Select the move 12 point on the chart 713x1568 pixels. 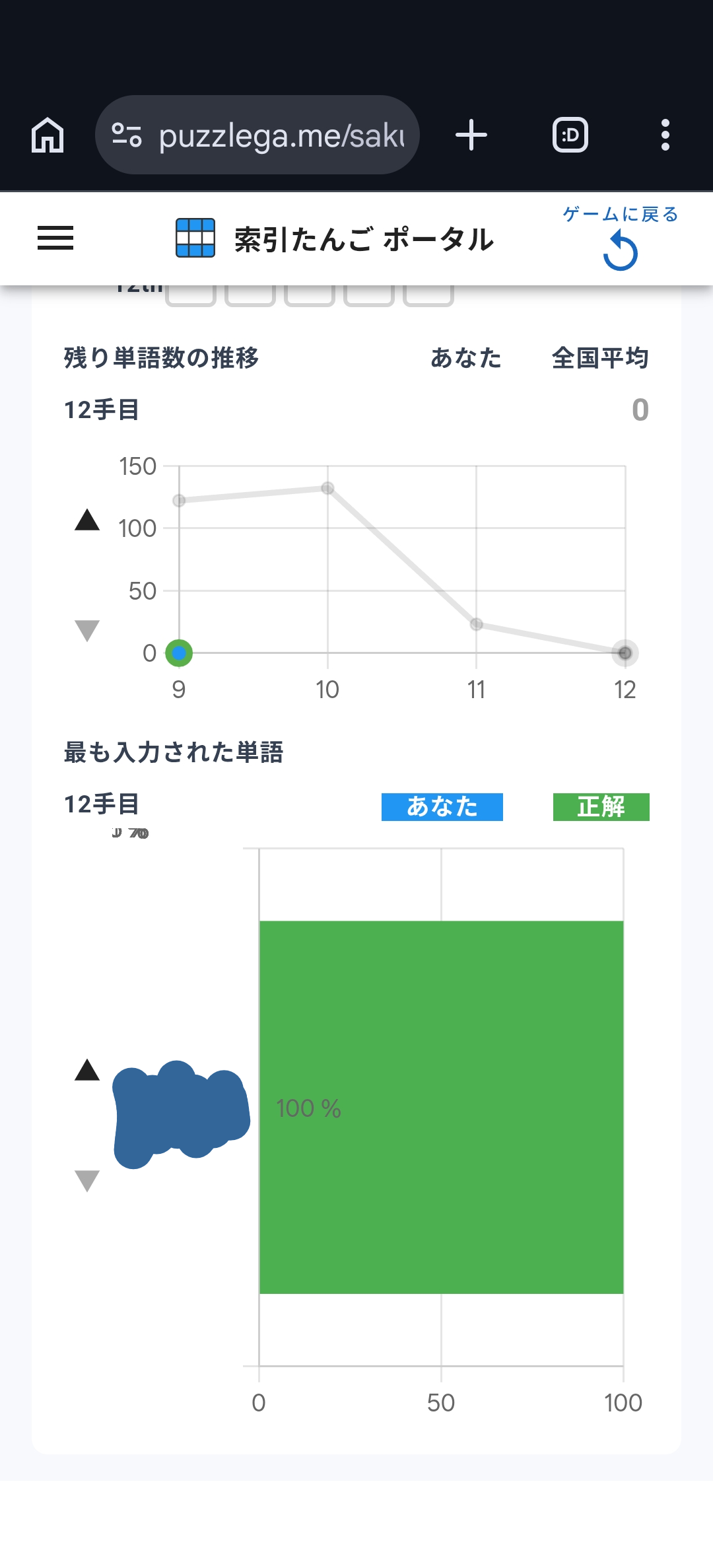pos(625,653)
